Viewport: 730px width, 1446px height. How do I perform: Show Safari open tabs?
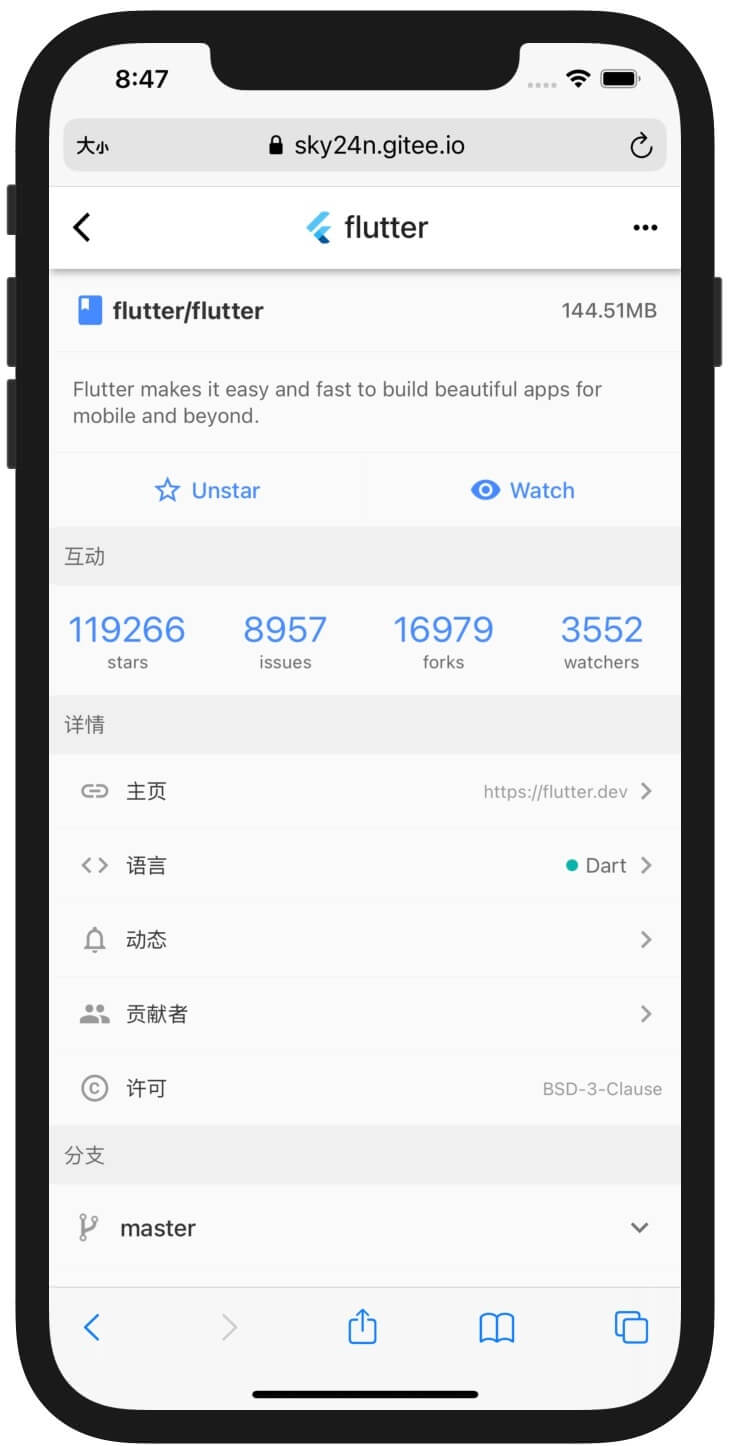(x=631, y=1327)
